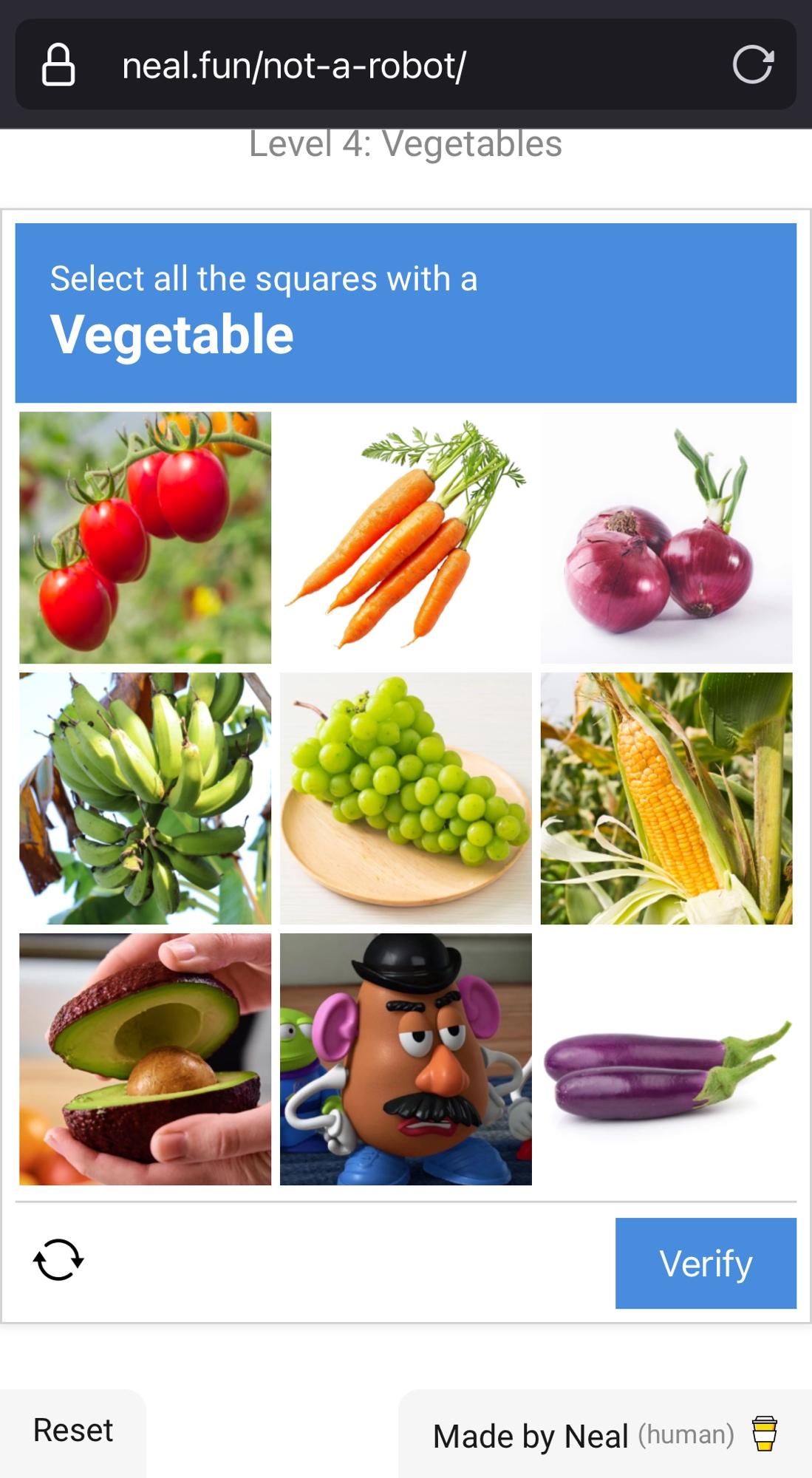Image resolution: width=812 pixels, height=1478 pixels.
Task: Select the corn cob square
Action: [666, 798]
